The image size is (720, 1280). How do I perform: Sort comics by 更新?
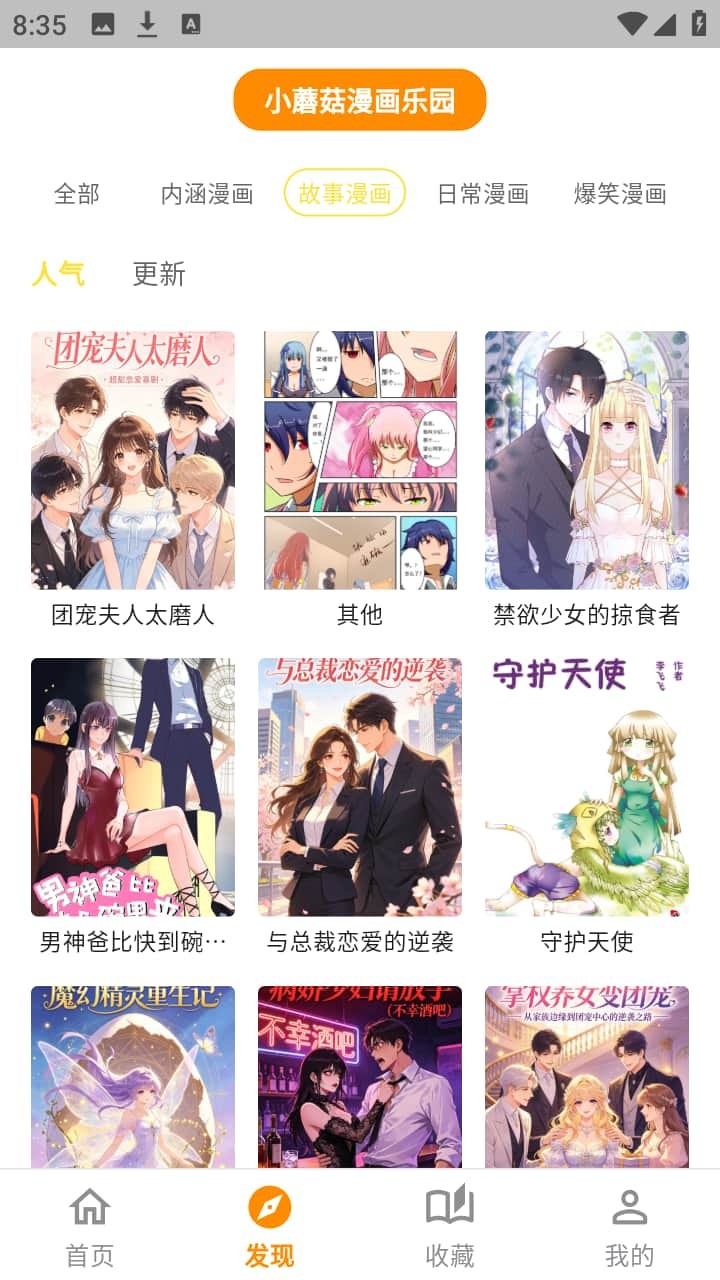tap(159, 274)
